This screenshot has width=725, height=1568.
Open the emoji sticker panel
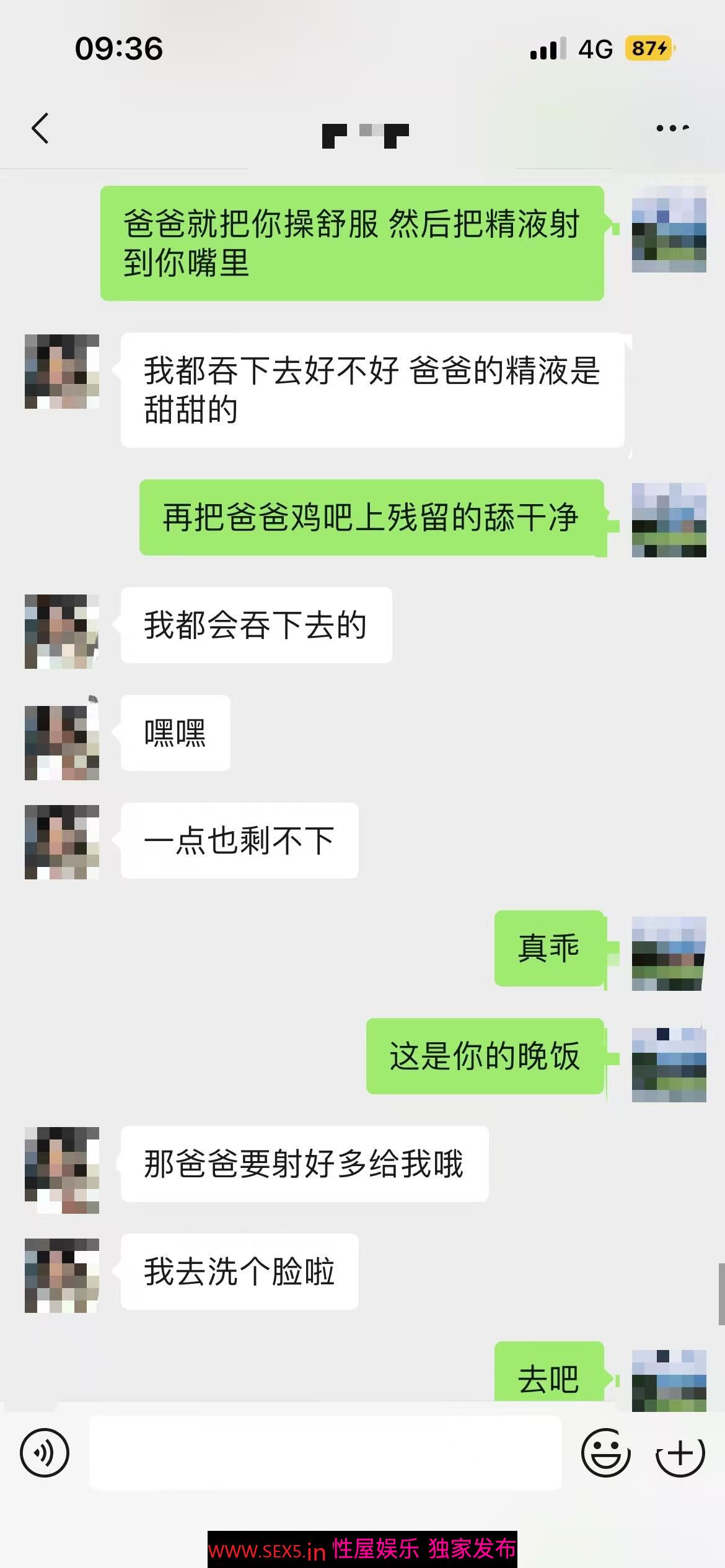click(605, 1453)
